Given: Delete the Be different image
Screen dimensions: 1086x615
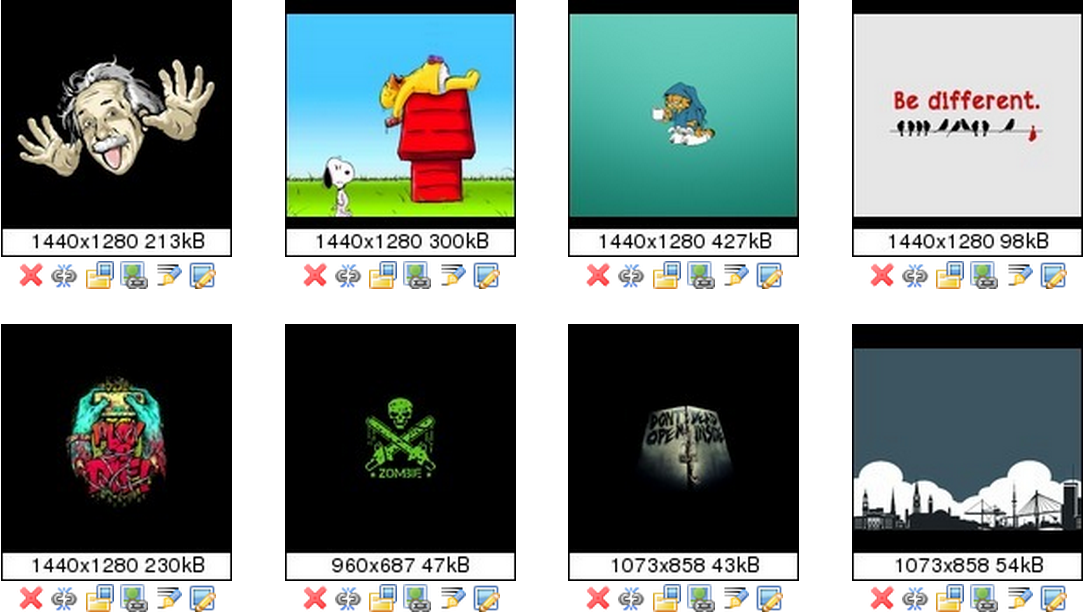Looking at the screenshot, I should (882, 275).
